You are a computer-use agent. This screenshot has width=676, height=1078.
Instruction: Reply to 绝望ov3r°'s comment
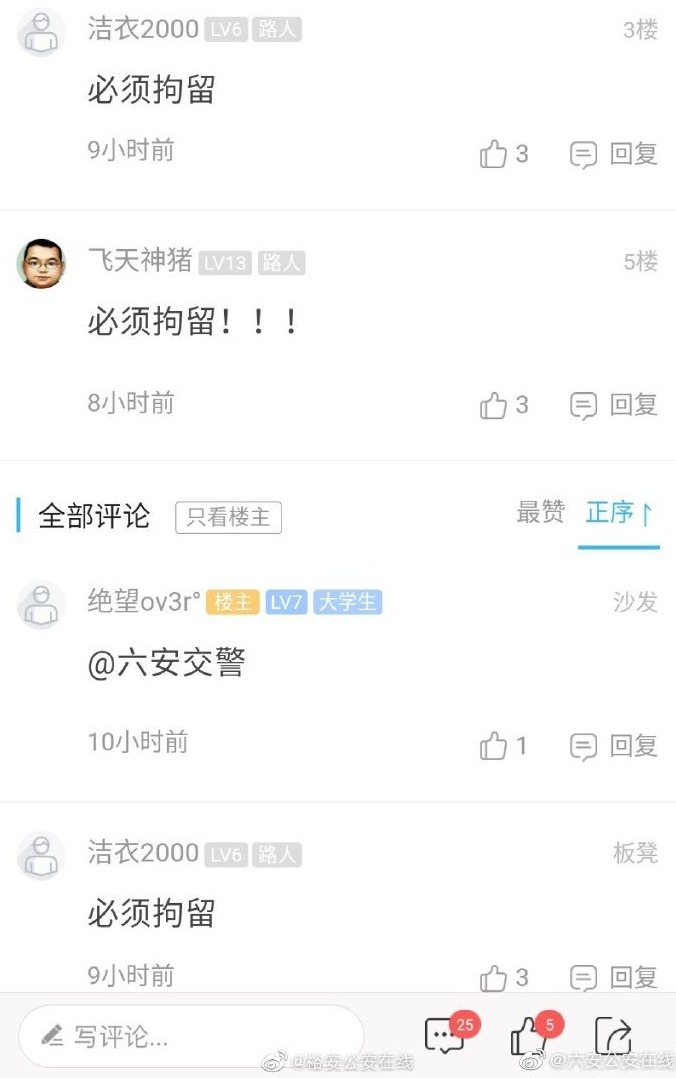pyautogui.click(x=614, y=746)
